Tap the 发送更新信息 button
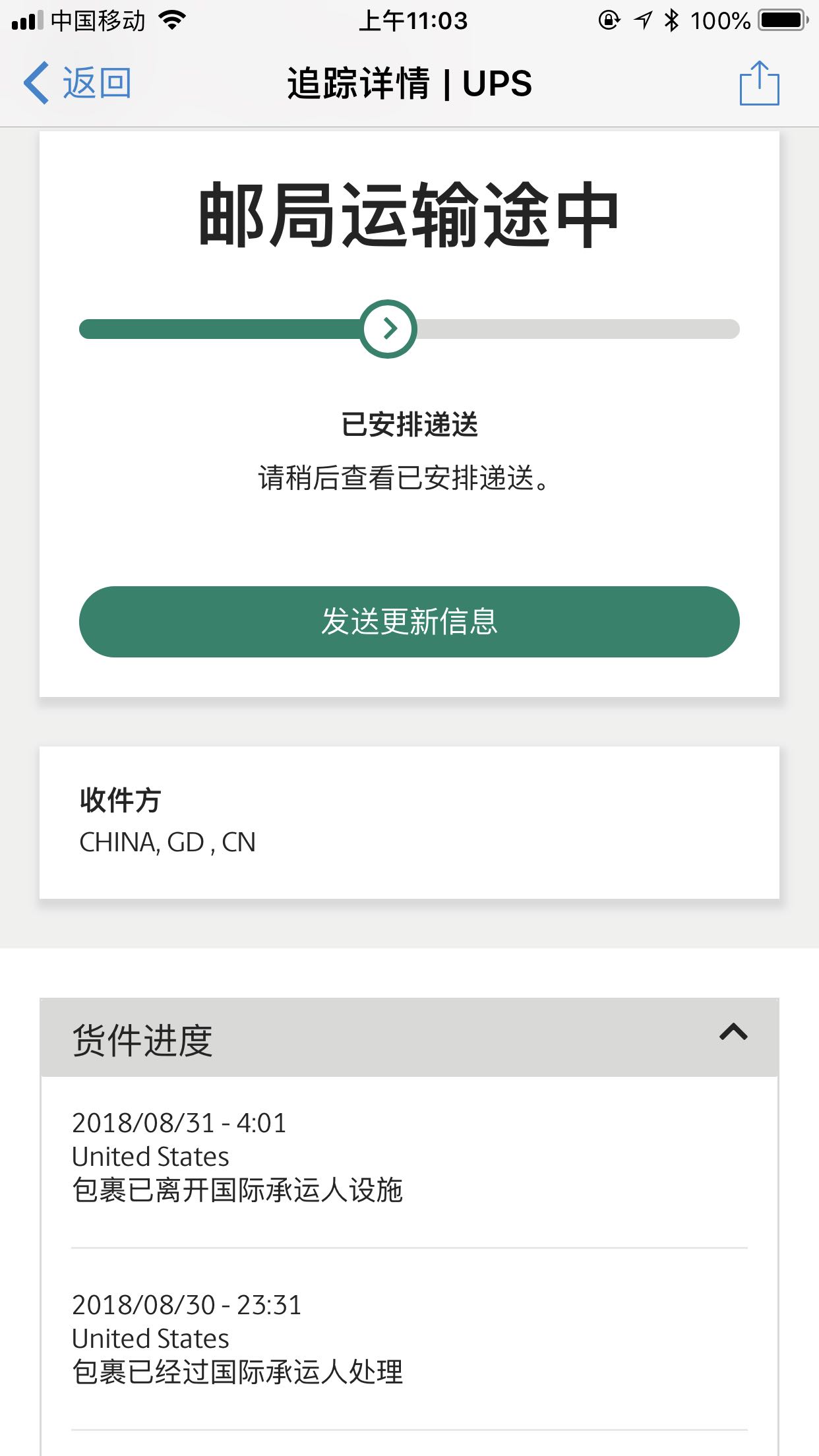 point(409,621)
